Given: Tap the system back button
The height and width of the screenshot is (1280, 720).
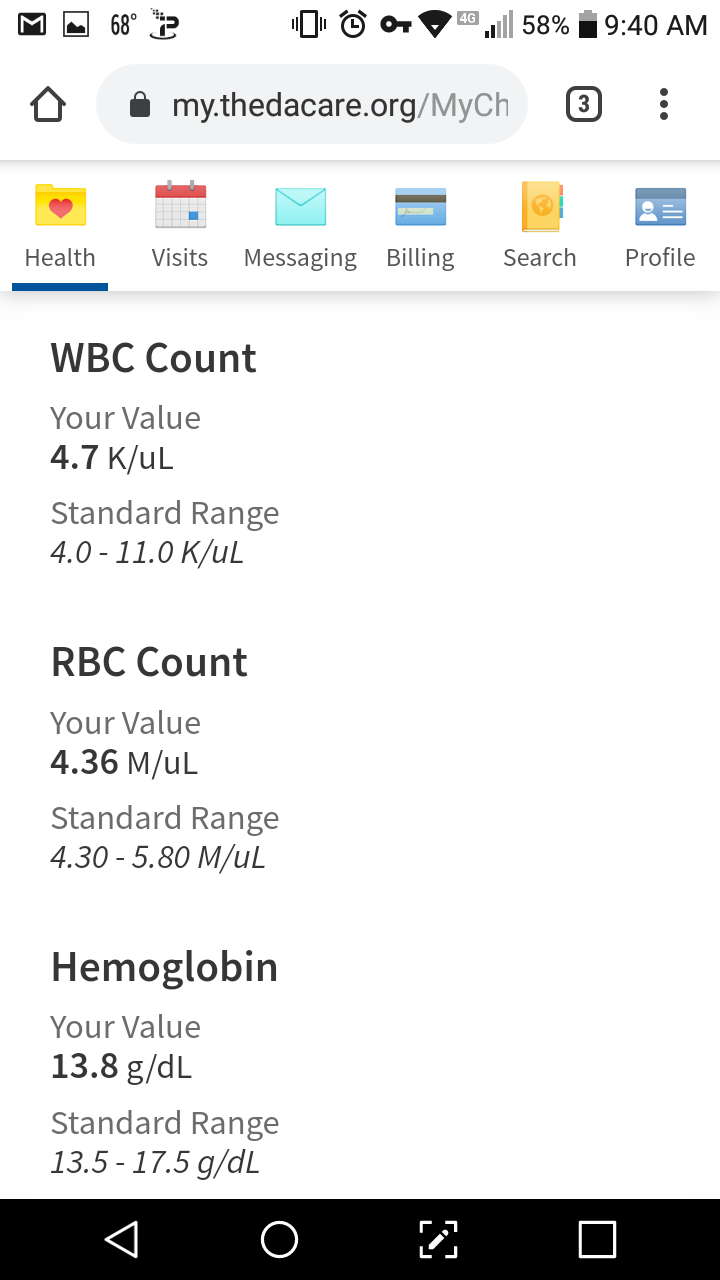Looking at the screenshot, I should (121, 1239).
